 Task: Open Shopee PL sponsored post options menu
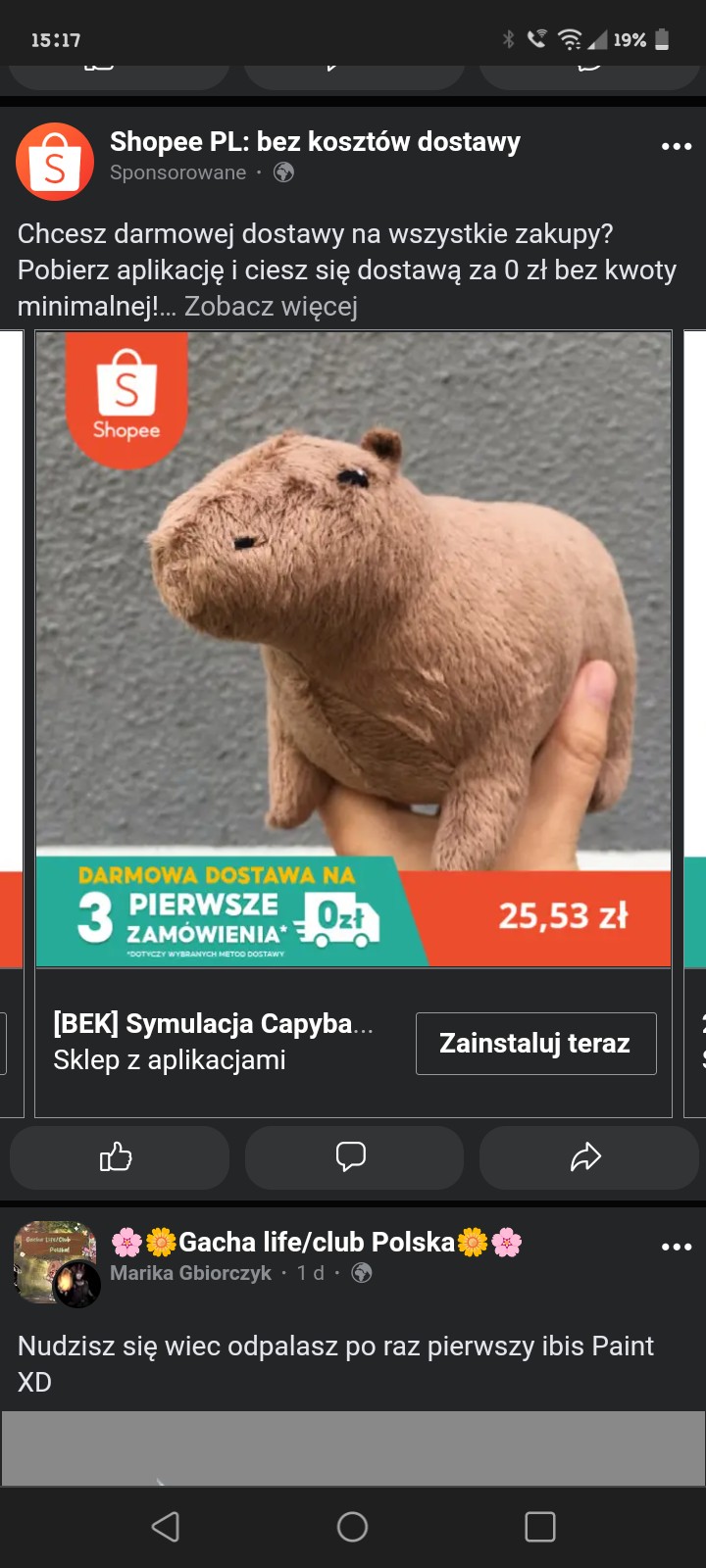pos(677,146)
